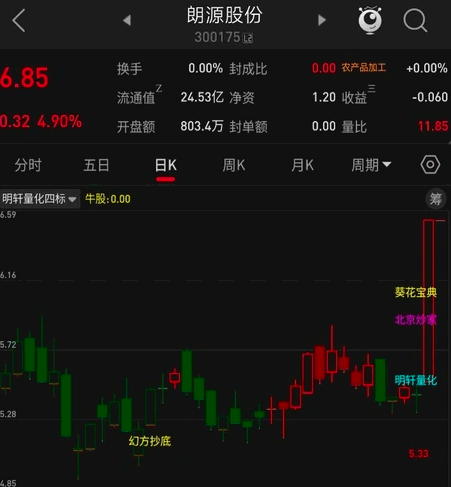Switch to the previous stock

127,20
